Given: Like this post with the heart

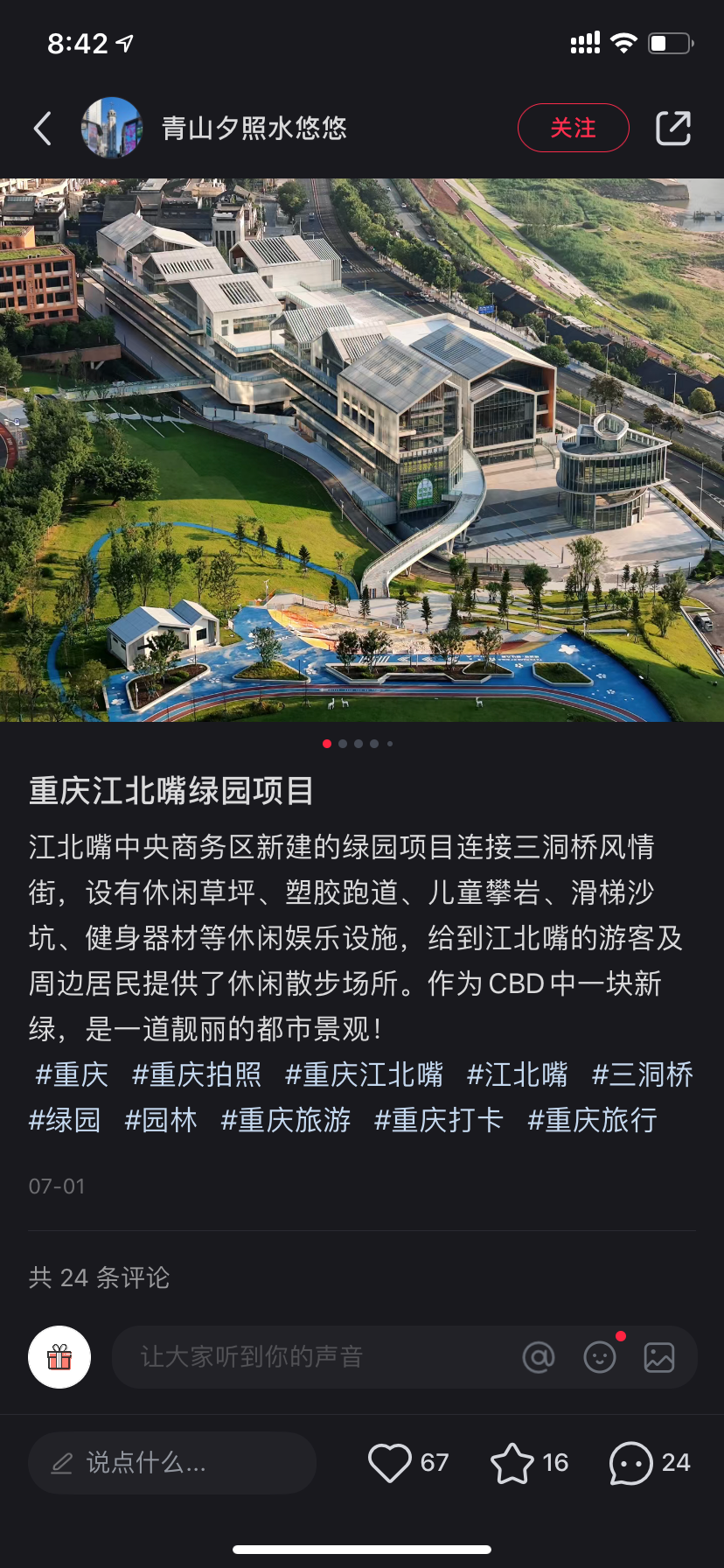Looking at the screenshot, I should (x=390, y=1462).
